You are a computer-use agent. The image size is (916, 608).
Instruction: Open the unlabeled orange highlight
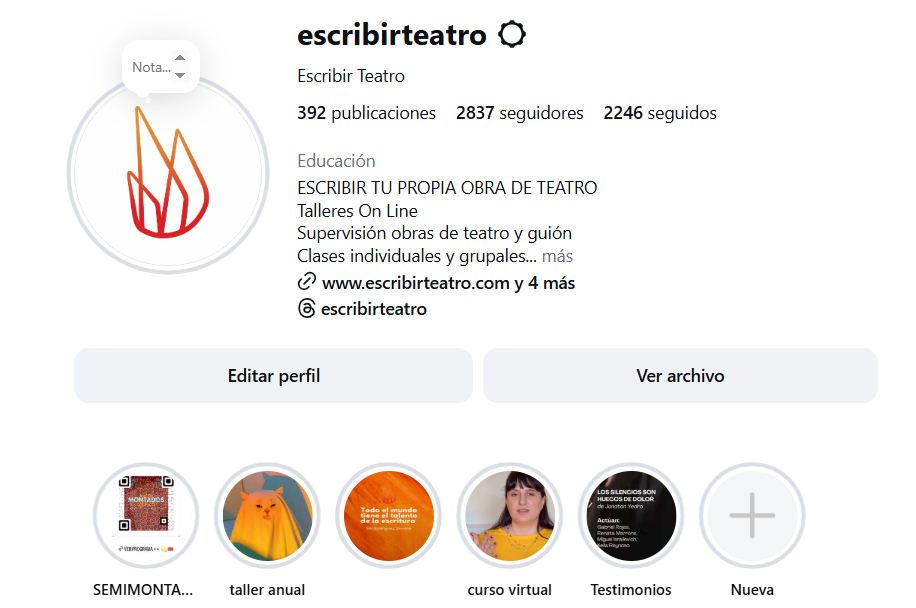coord(388,516)
